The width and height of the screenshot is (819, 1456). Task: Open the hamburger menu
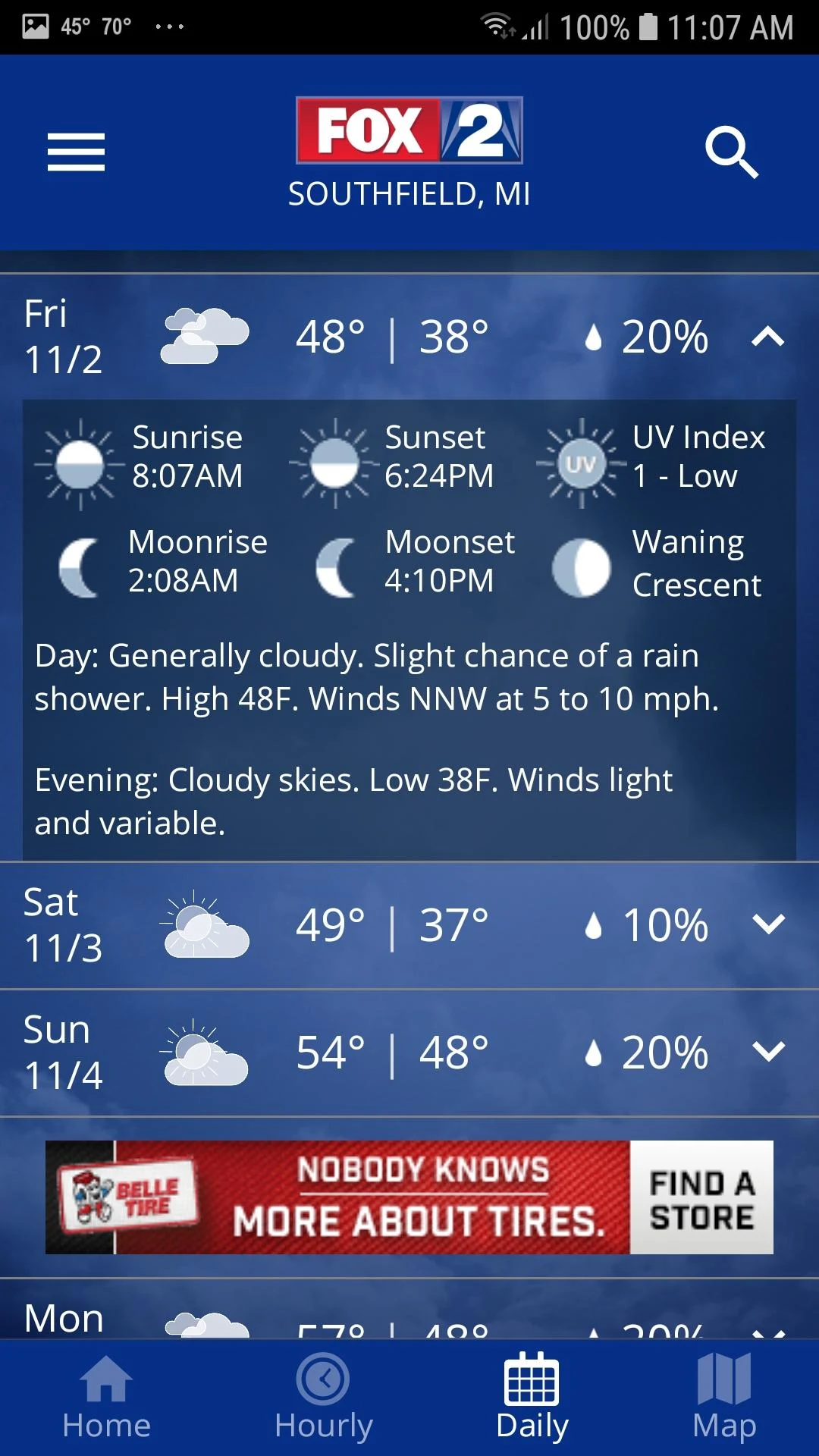pos(76,152)
